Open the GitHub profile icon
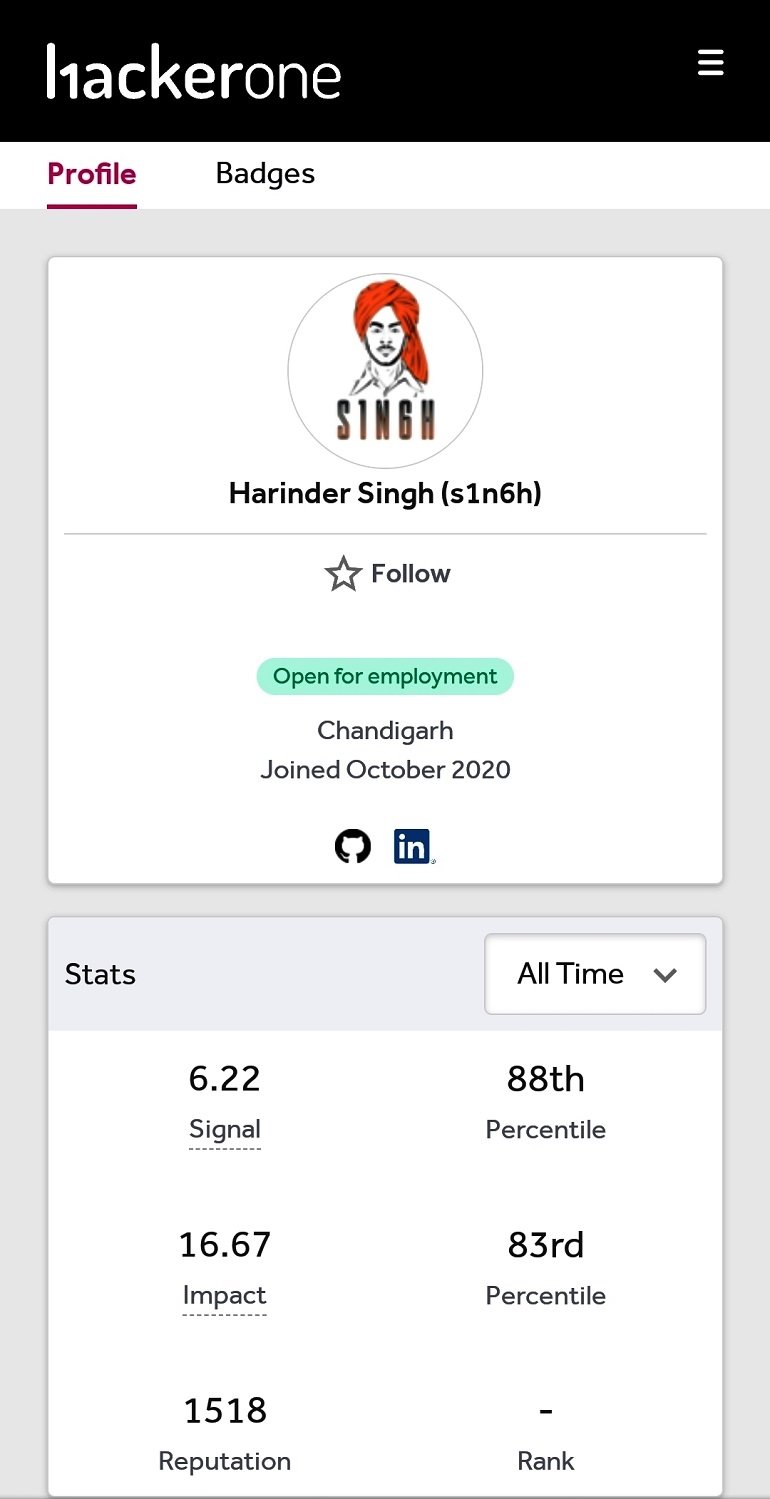 point(352,846)
